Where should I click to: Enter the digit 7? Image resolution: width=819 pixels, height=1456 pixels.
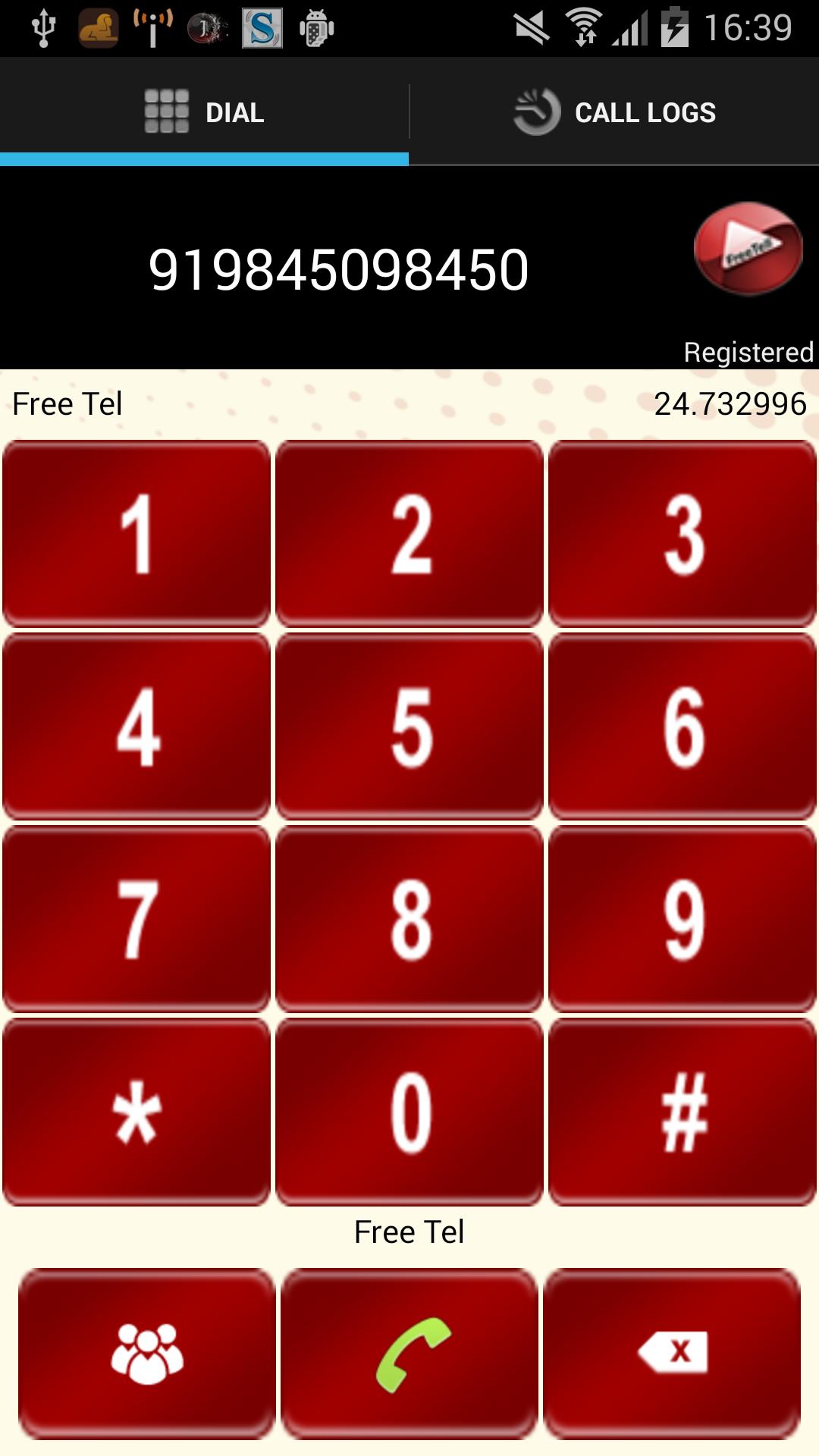click(x=136, y=918)
